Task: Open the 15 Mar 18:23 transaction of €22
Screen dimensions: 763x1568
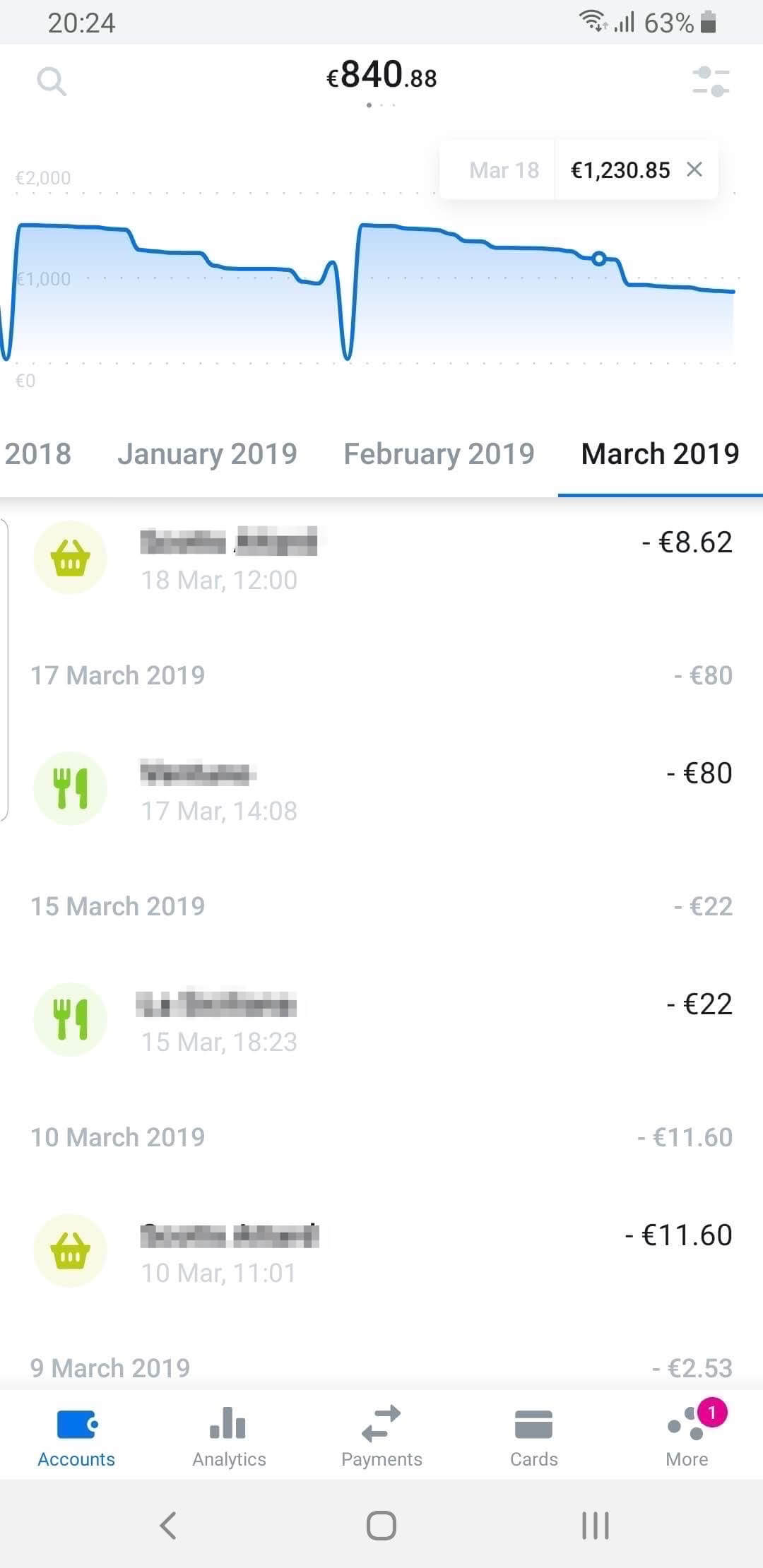Action: [x=381, y=1020]
